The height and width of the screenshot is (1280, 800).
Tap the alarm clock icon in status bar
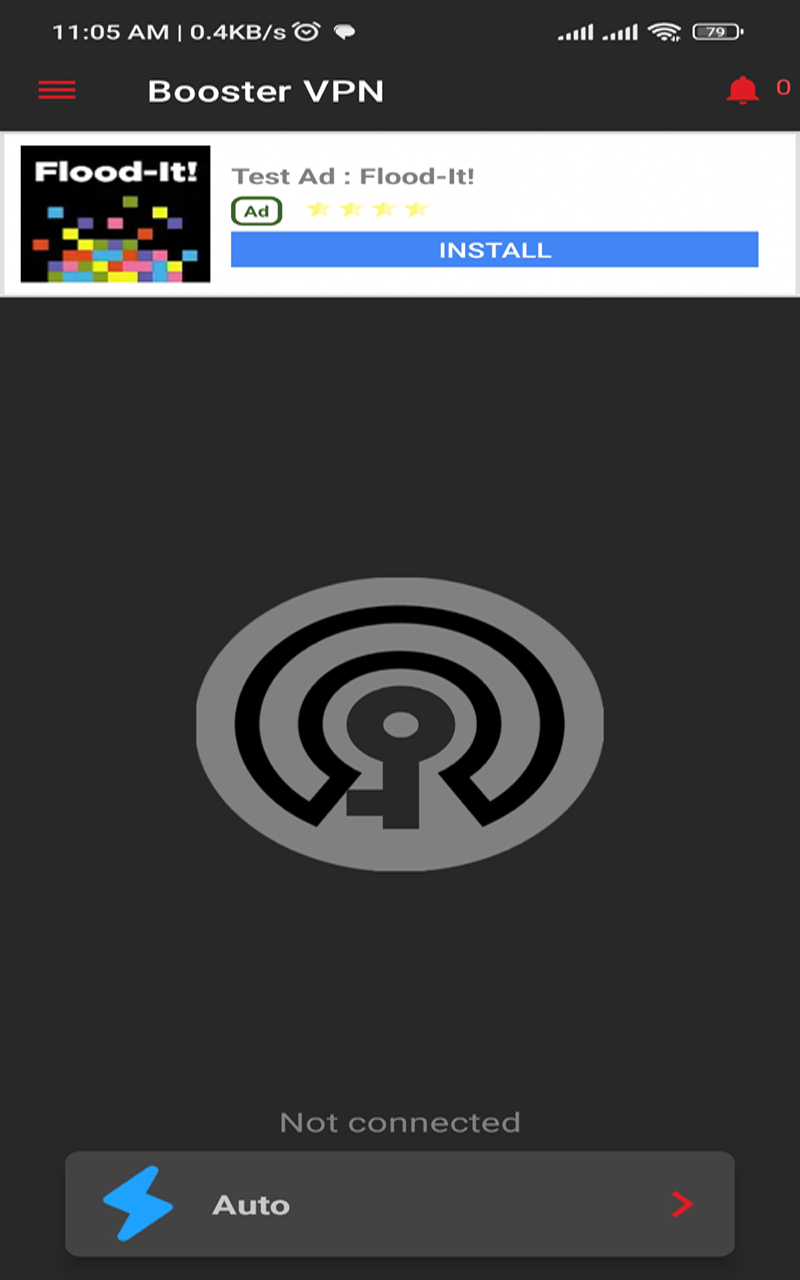(308, 31)
